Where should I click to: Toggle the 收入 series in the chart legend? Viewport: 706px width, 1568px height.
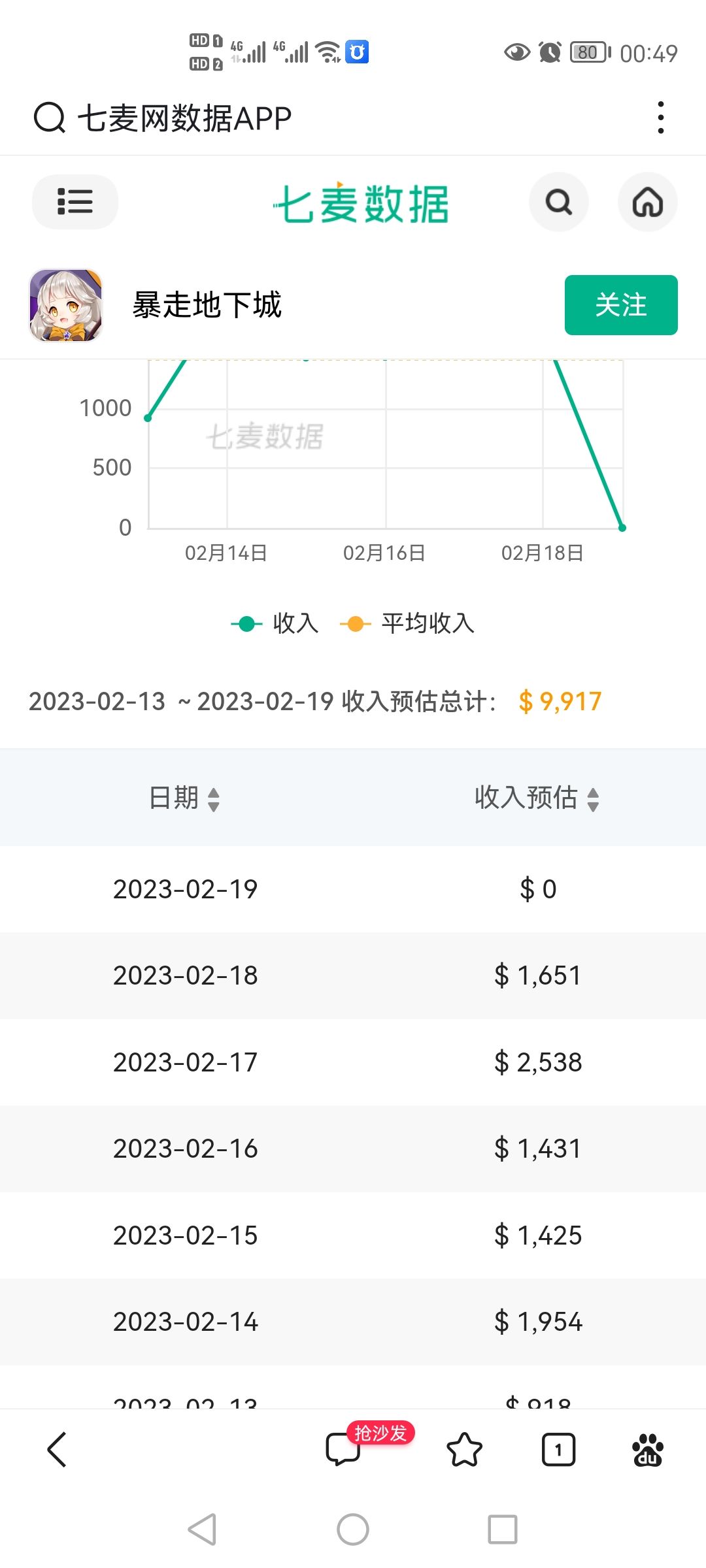275,624
